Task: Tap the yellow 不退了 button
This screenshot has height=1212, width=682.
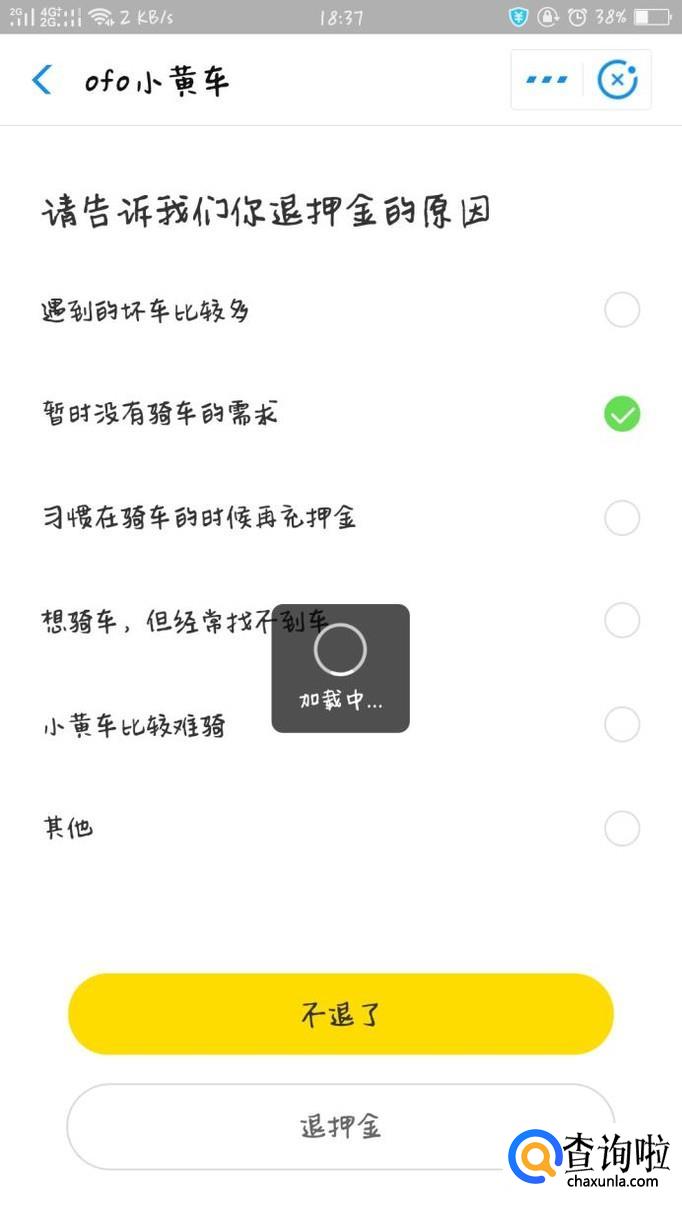Action: click(x=340, y=1014)
